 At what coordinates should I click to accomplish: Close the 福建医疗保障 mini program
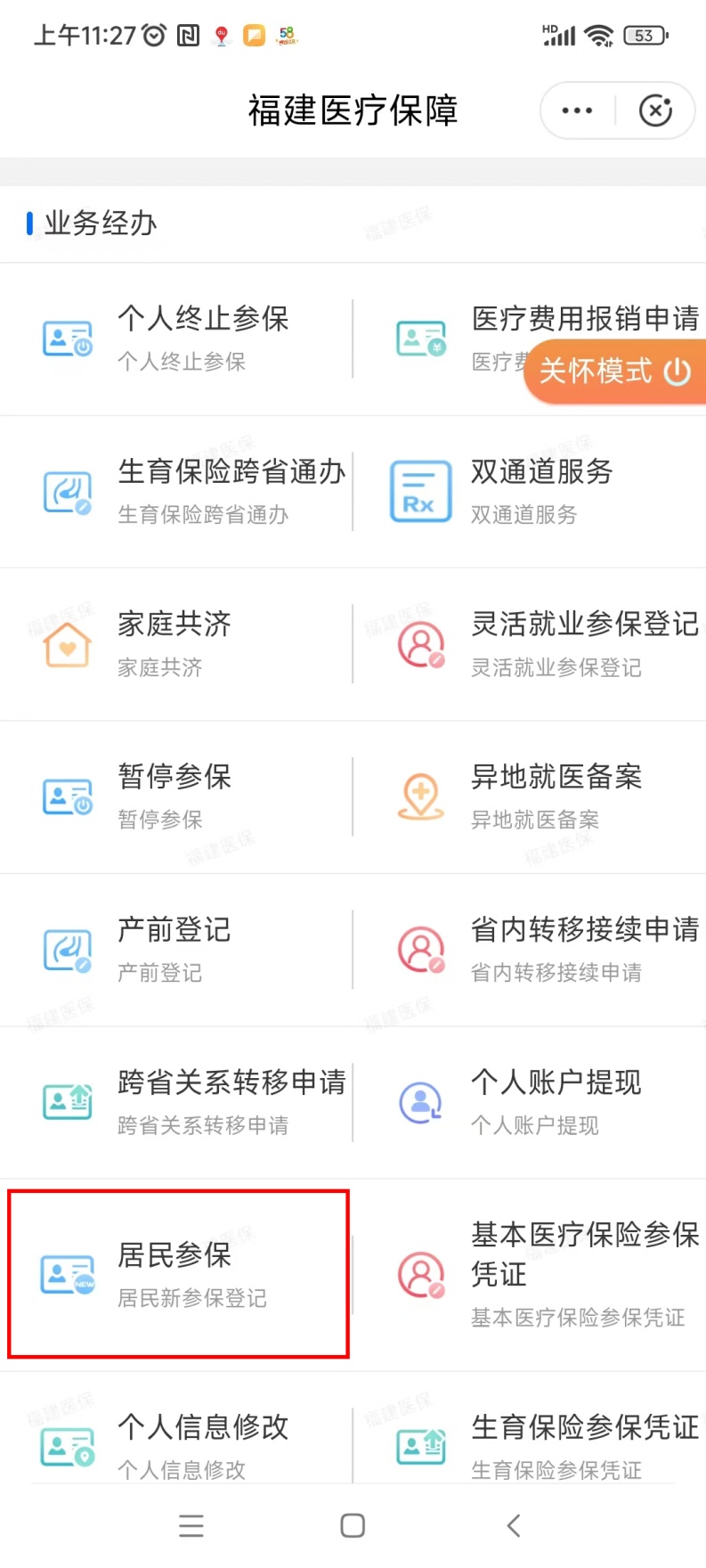[x=656, y=110]
